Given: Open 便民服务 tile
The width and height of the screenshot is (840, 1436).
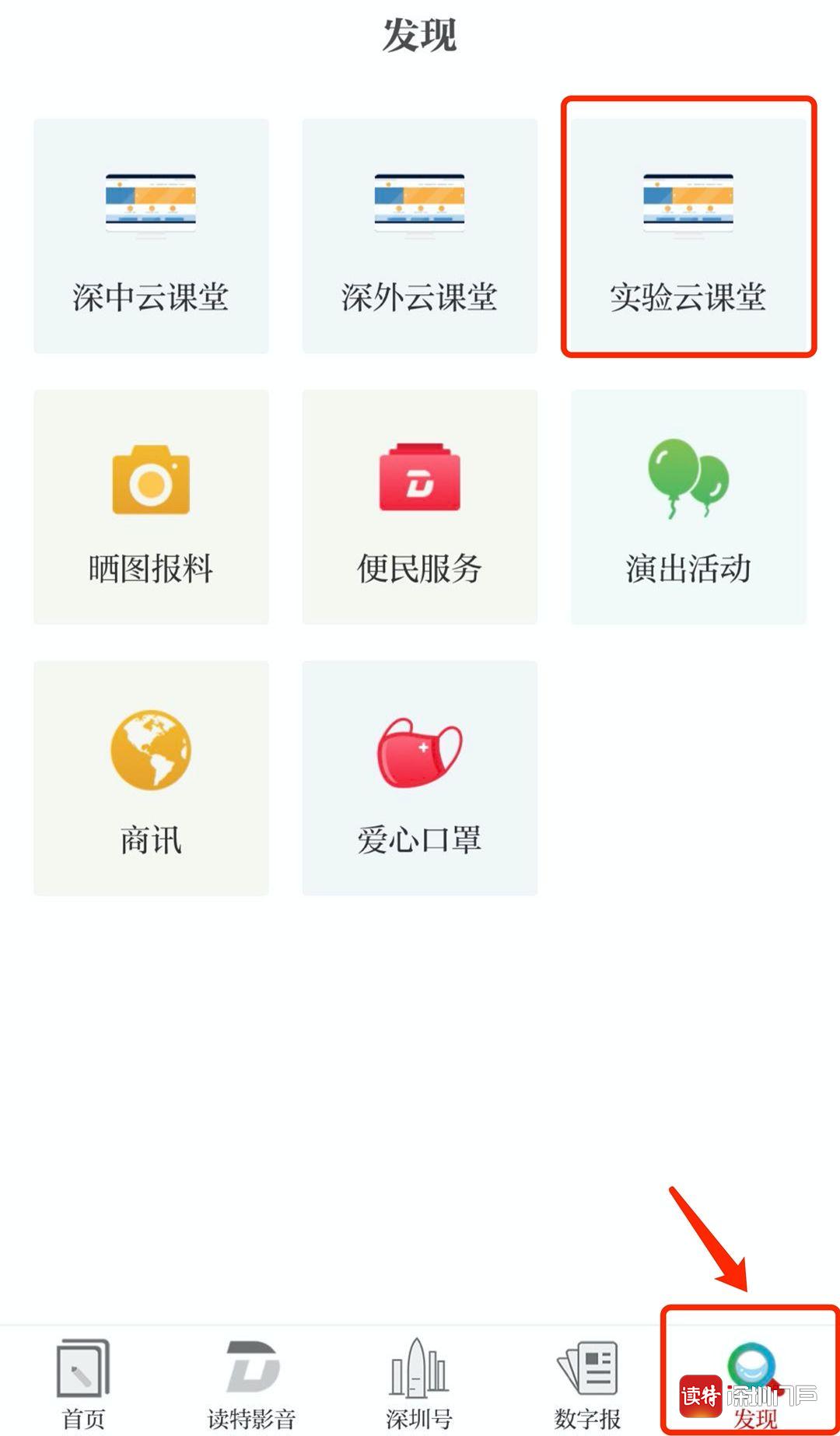Looking at the screenshot, I should (x=419, y=507).
